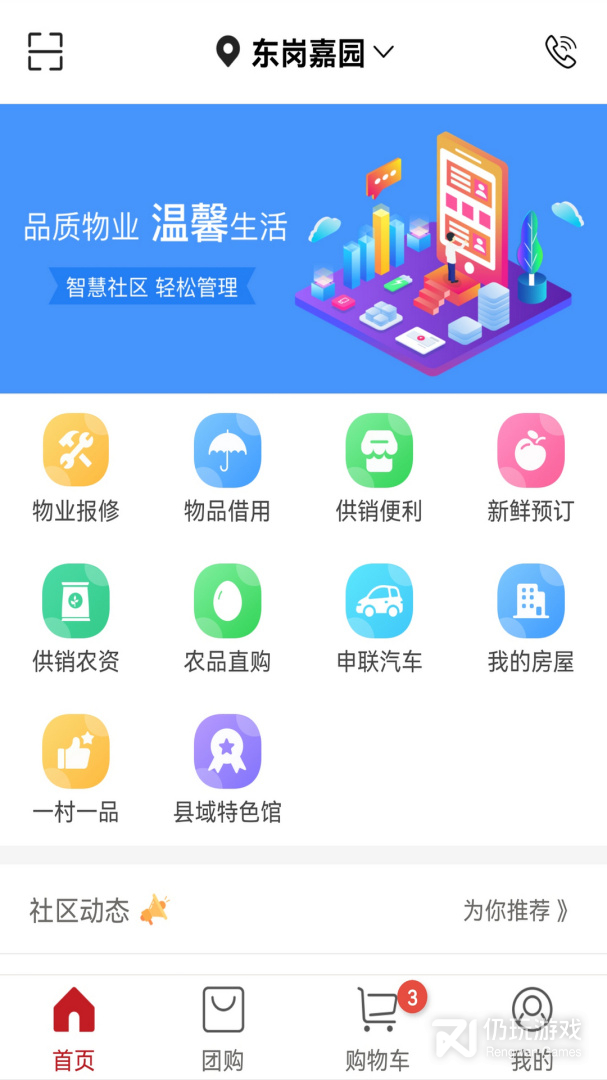Expand the 东岗嘉园 community dropdown
Screen dimensions: 607x1080
[x=306, y=52]
